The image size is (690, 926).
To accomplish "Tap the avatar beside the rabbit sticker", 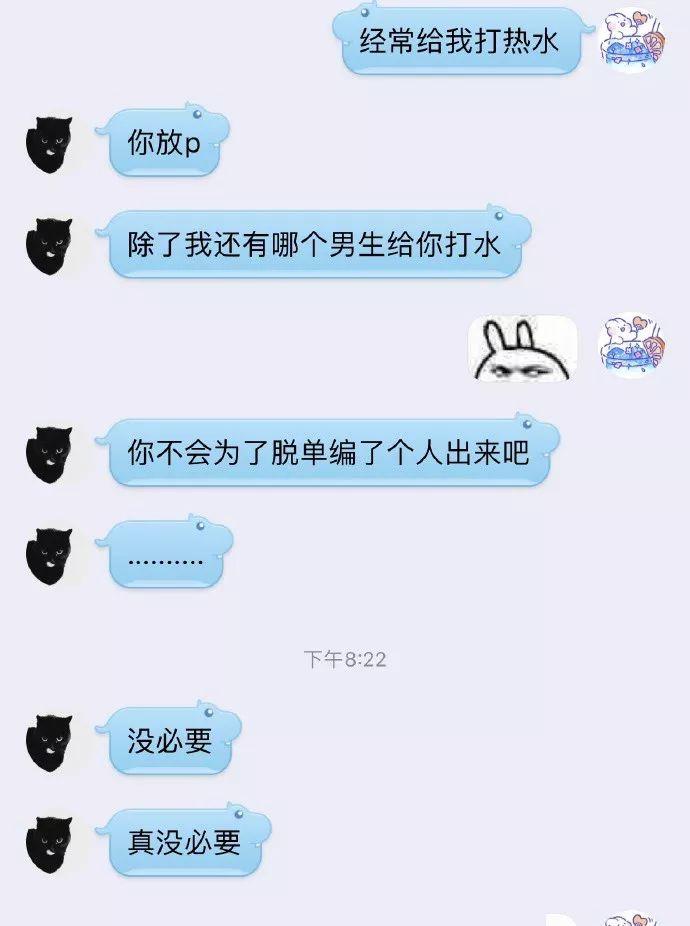I will [x=631, y=347].
